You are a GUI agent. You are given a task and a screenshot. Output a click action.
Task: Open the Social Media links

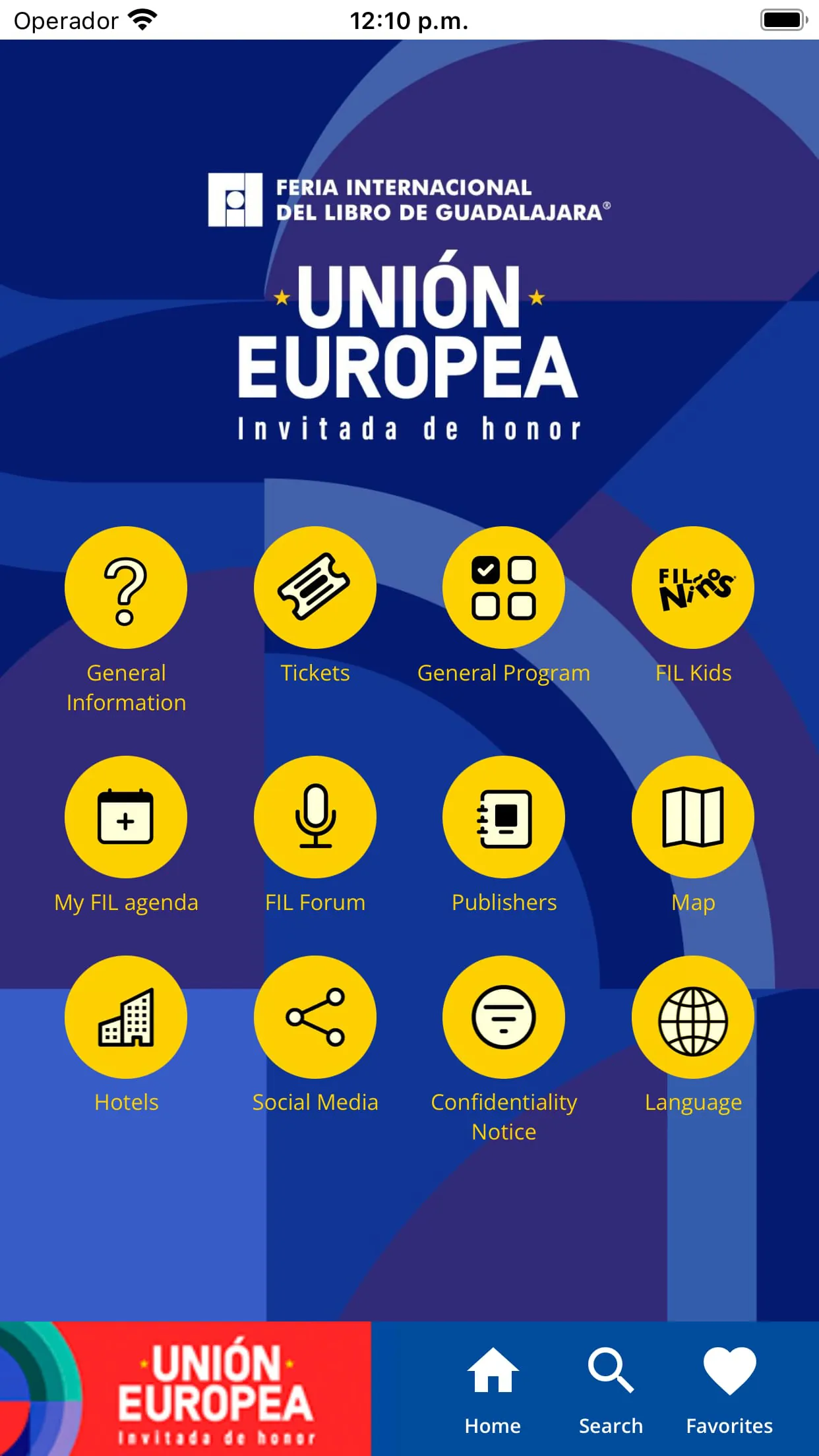(x=315, y=1017)
